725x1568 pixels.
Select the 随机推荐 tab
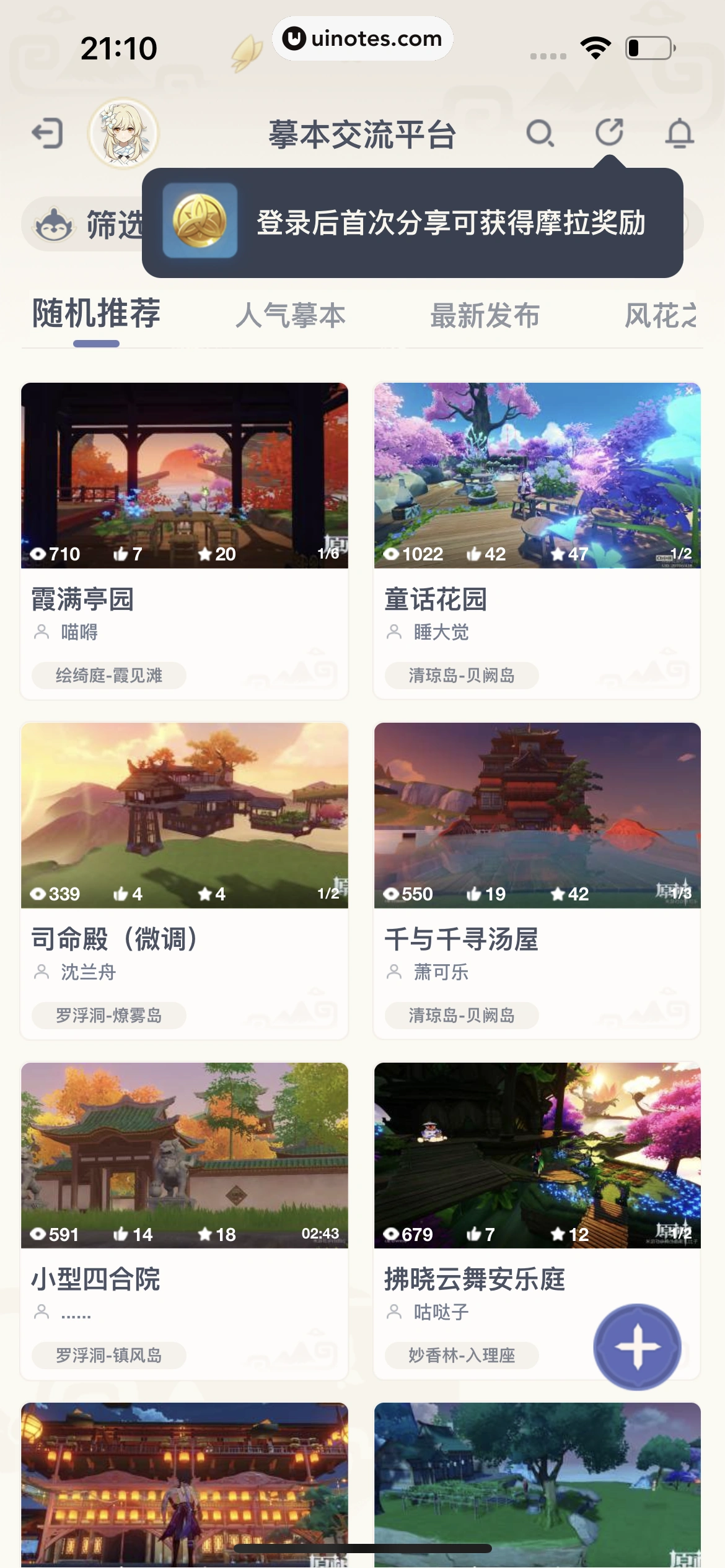click(97, 314)
